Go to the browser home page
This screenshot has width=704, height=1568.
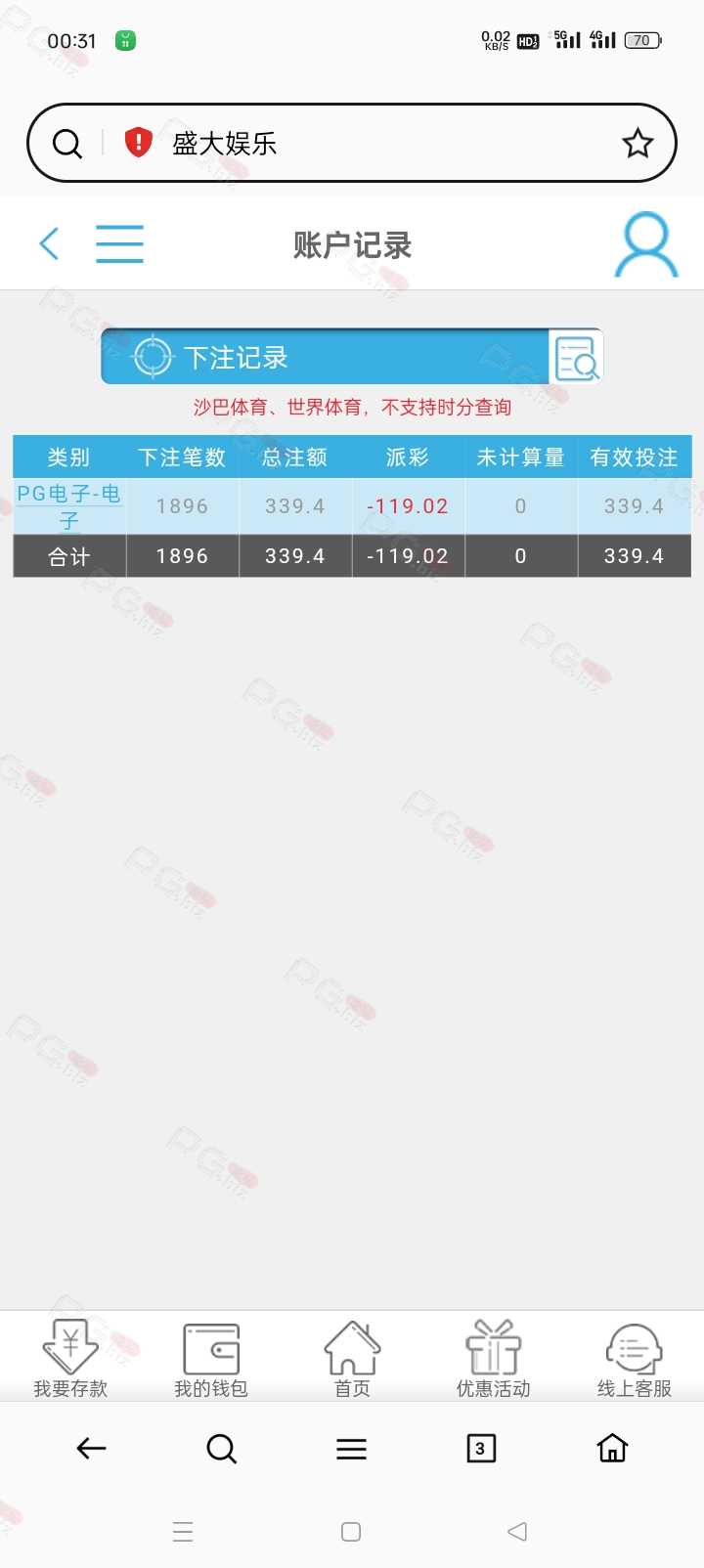(612, 1448)
